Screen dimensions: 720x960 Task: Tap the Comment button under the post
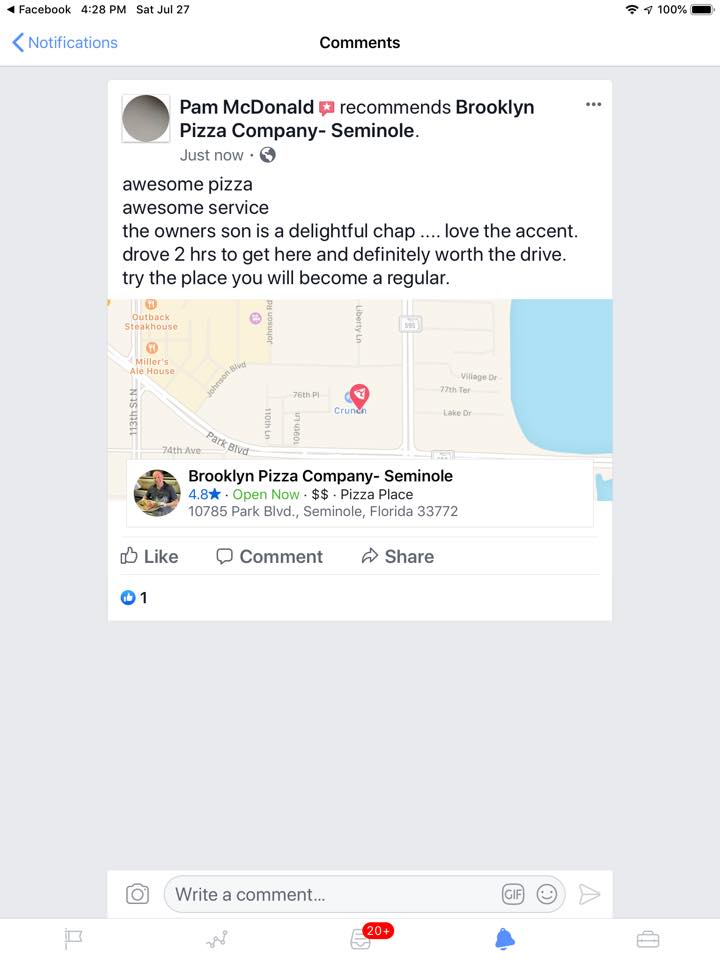270,557
